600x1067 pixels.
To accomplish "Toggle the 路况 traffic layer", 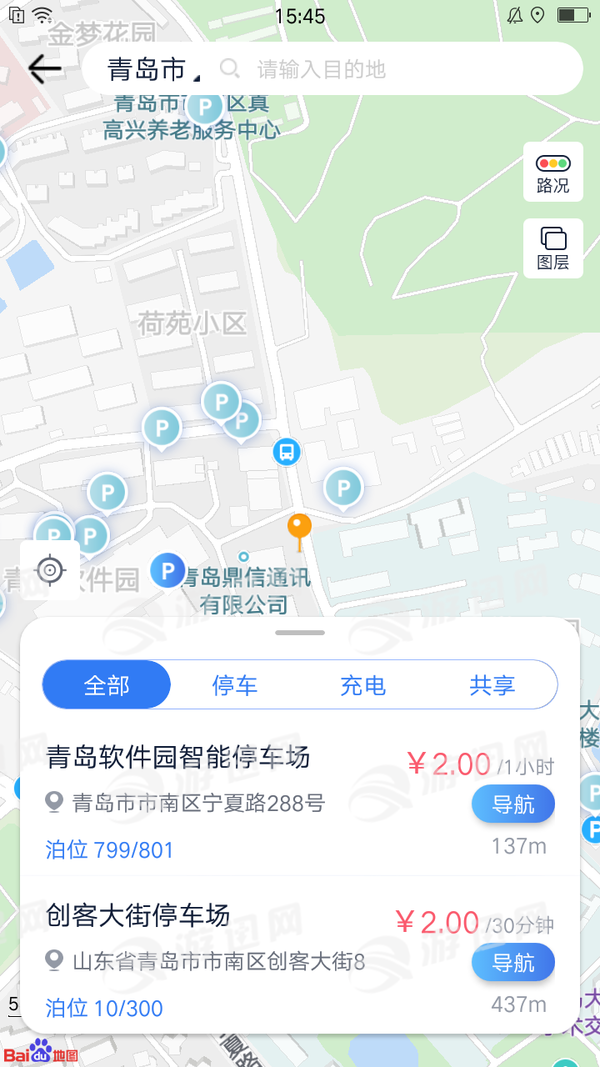I will (553, 172).
